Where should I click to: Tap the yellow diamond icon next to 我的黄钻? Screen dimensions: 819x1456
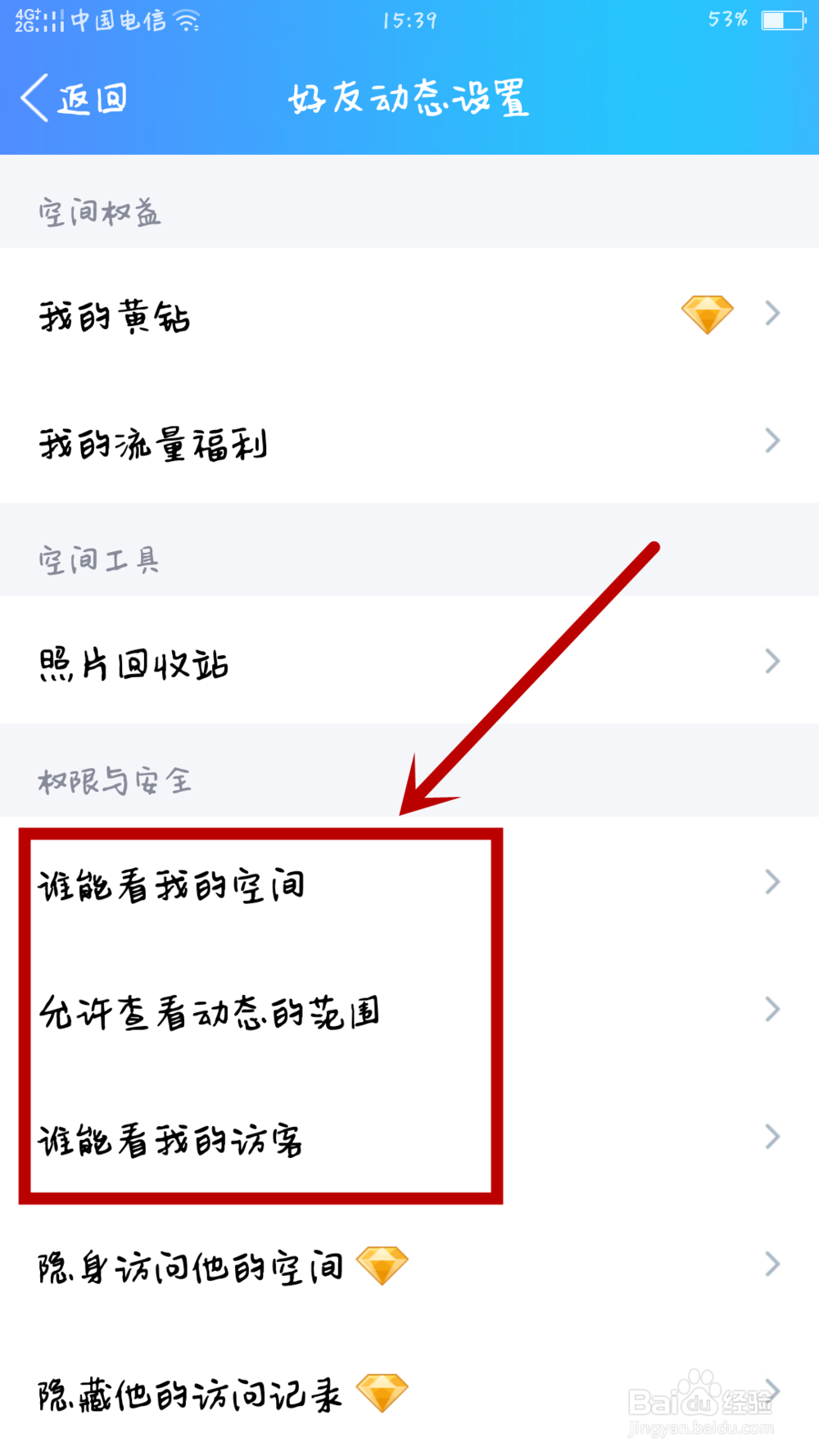click(706, 314)
